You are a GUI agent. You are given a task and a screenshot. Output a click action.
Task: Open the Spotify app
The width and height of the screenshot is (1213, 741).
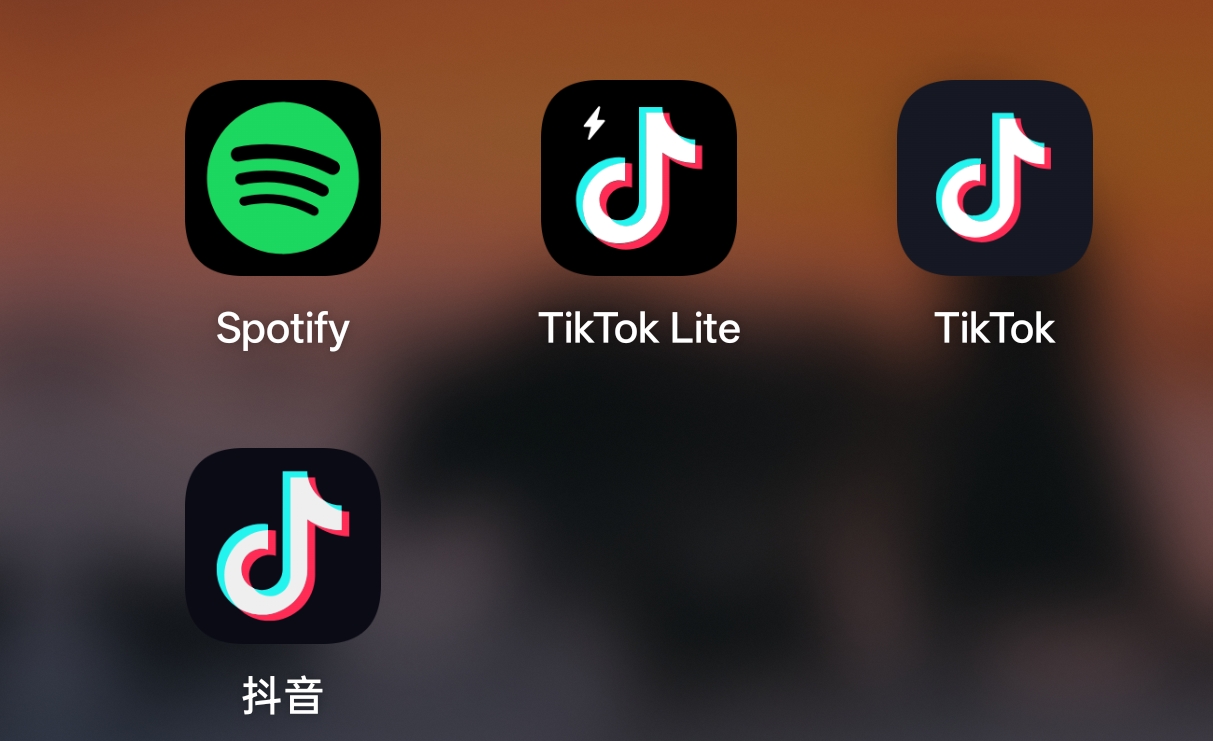click(x=283, y=178)
